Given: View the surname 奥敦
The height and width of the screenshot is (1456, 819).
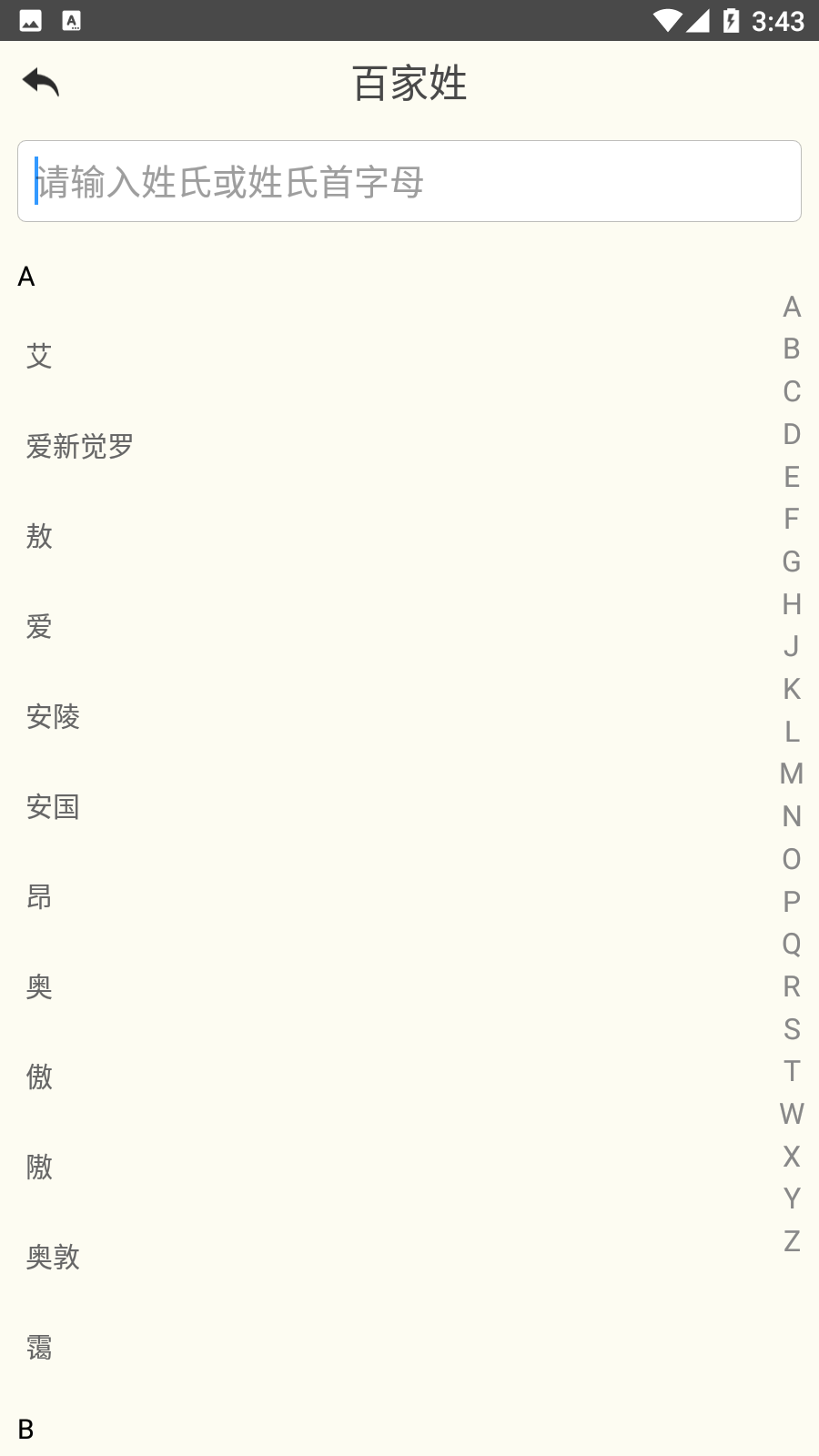Looking at the screenshot, I should [53, 1257].
